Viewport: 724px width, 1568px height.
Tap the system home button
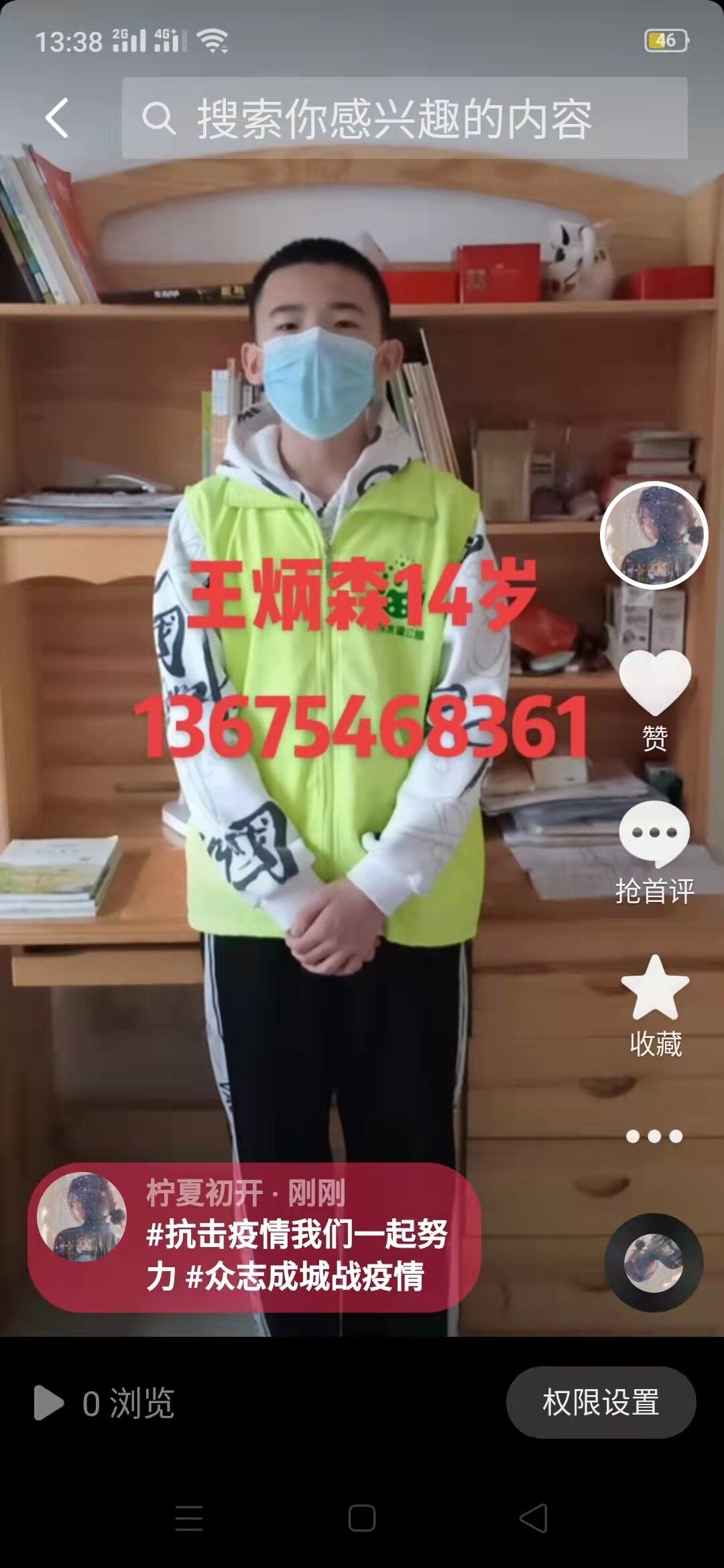click(x=362, y=1518)
